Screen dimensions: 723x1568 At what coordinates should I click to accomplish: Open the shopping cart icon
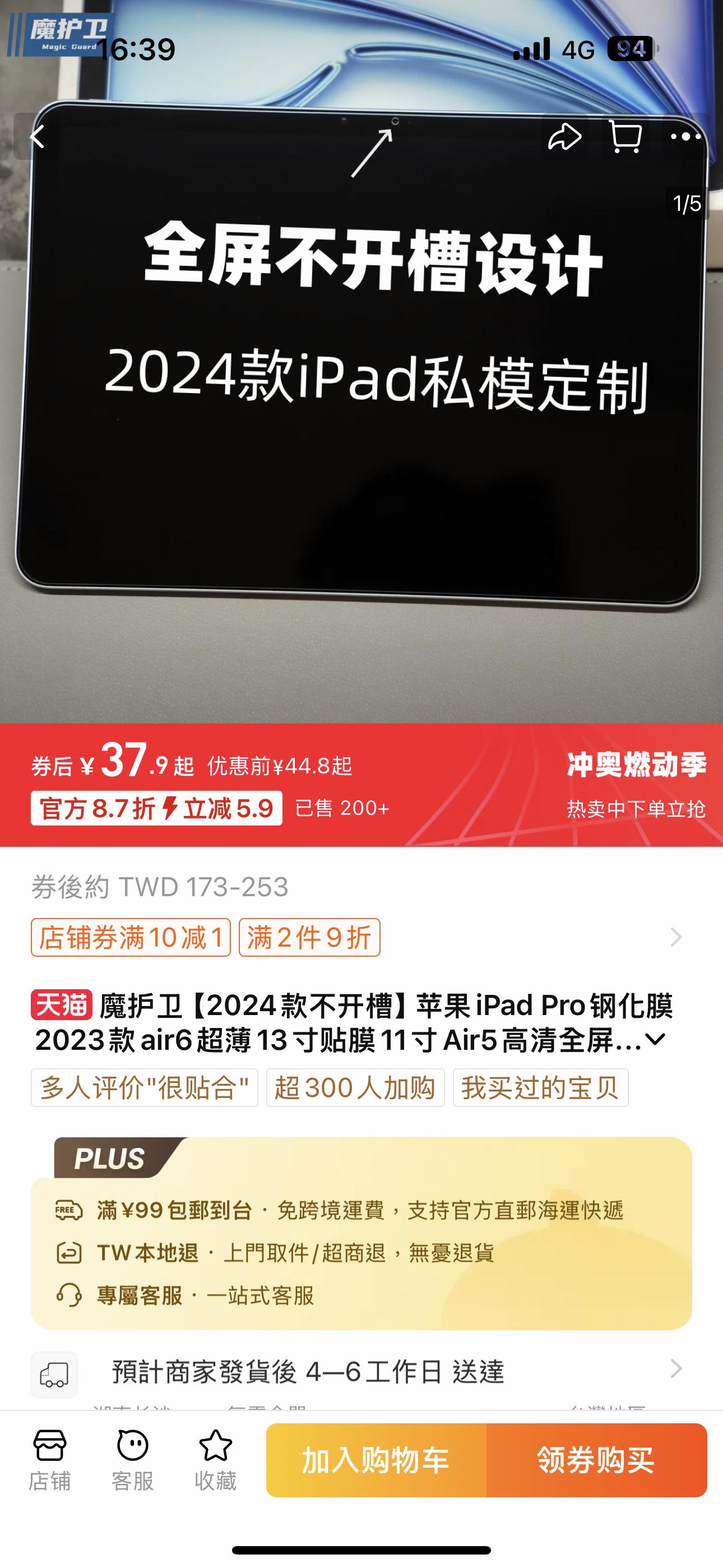click(x=625, y=137)
